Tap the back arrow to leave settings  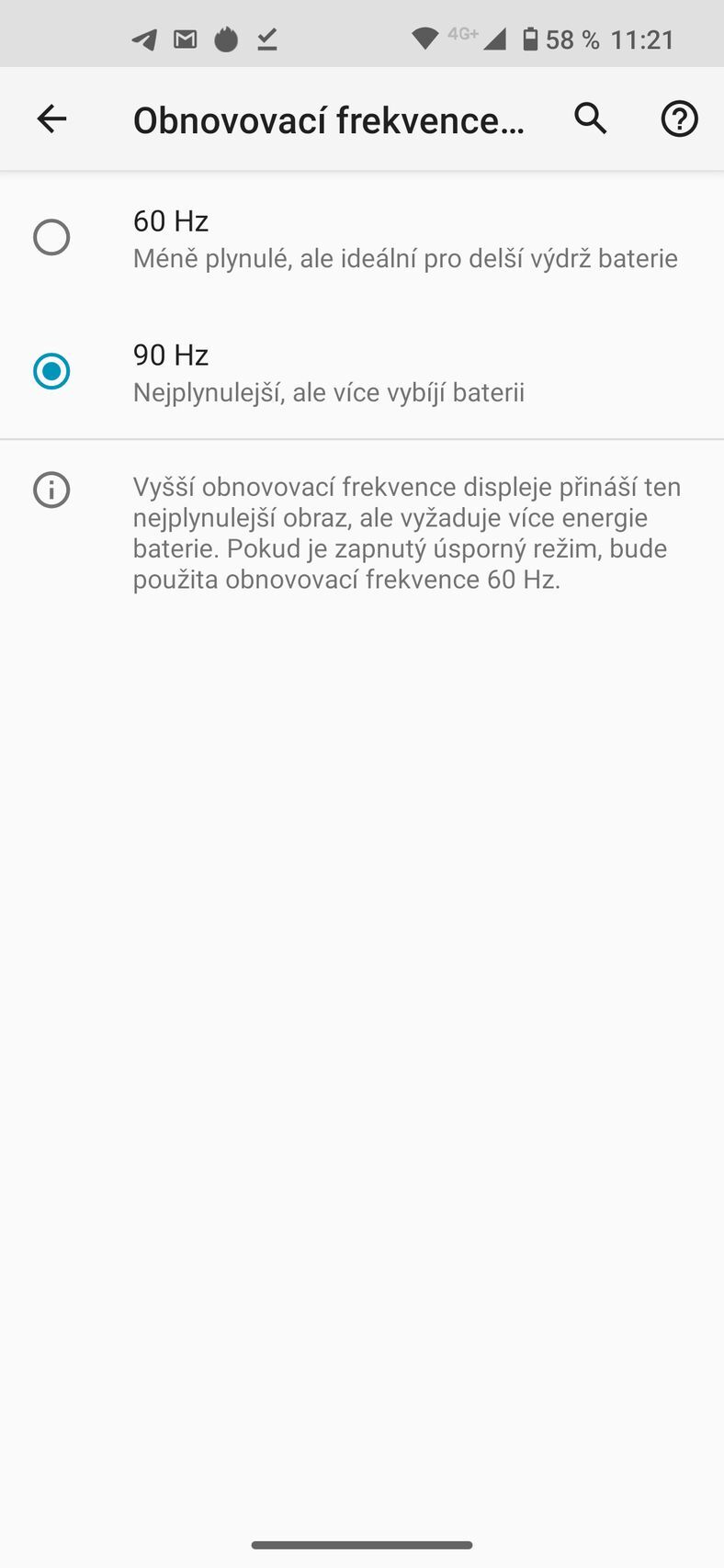coord(51,118)
